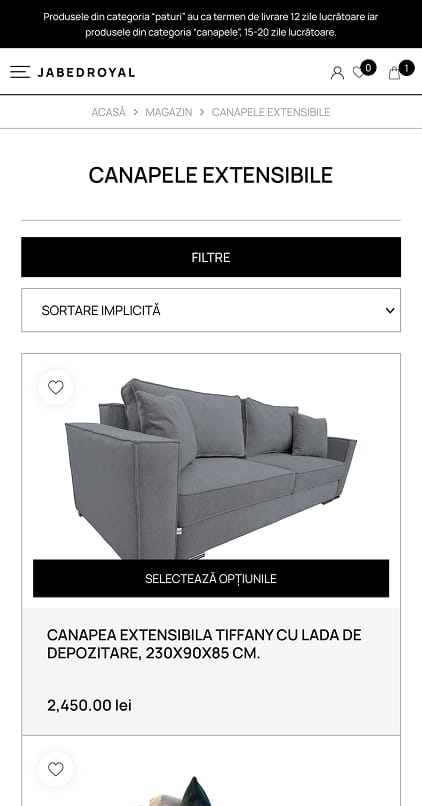Screen dimensions: 422x806
Task: Go to the JABEDROYAL home logo
Action: point(86,72)
